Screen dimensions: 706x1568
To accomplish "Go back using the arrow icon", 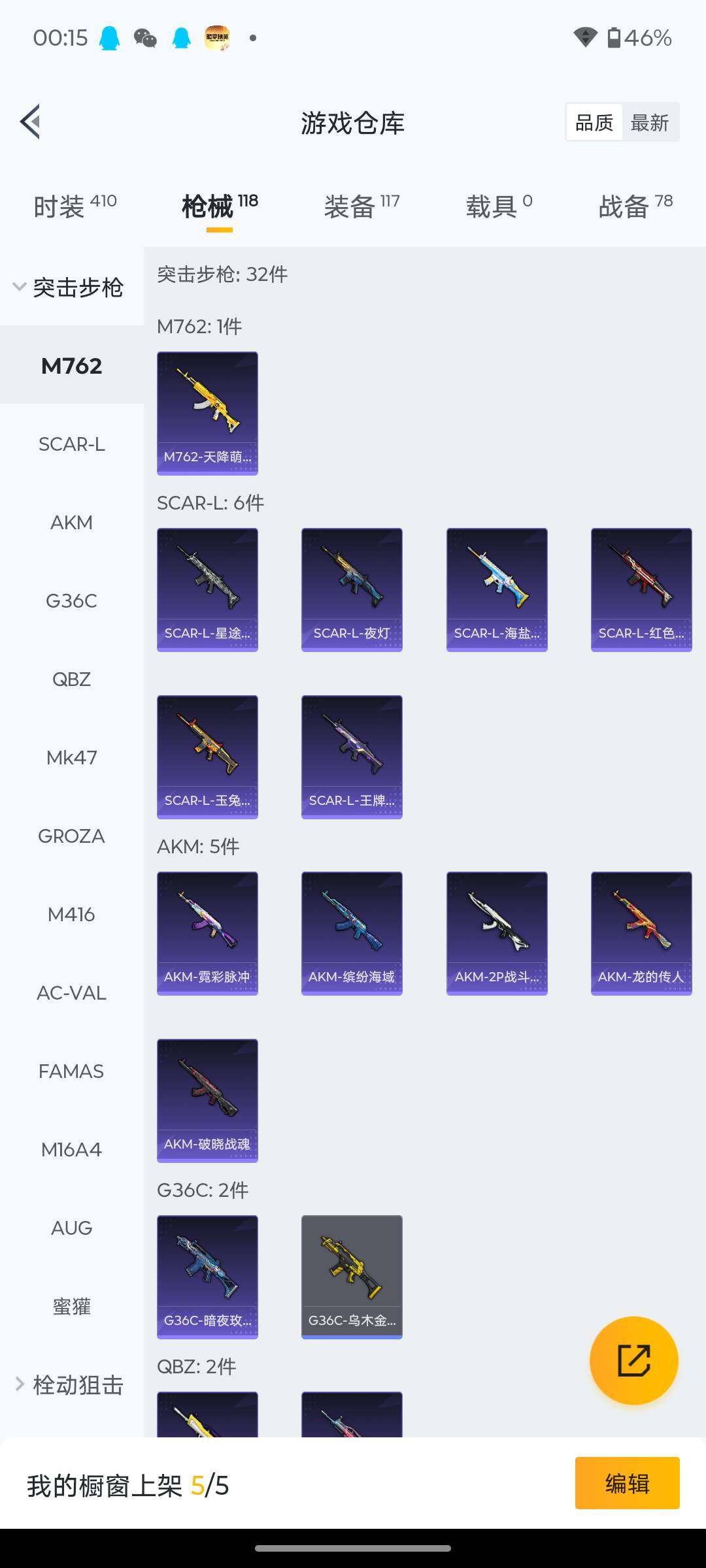I will (x=31, y=122).
